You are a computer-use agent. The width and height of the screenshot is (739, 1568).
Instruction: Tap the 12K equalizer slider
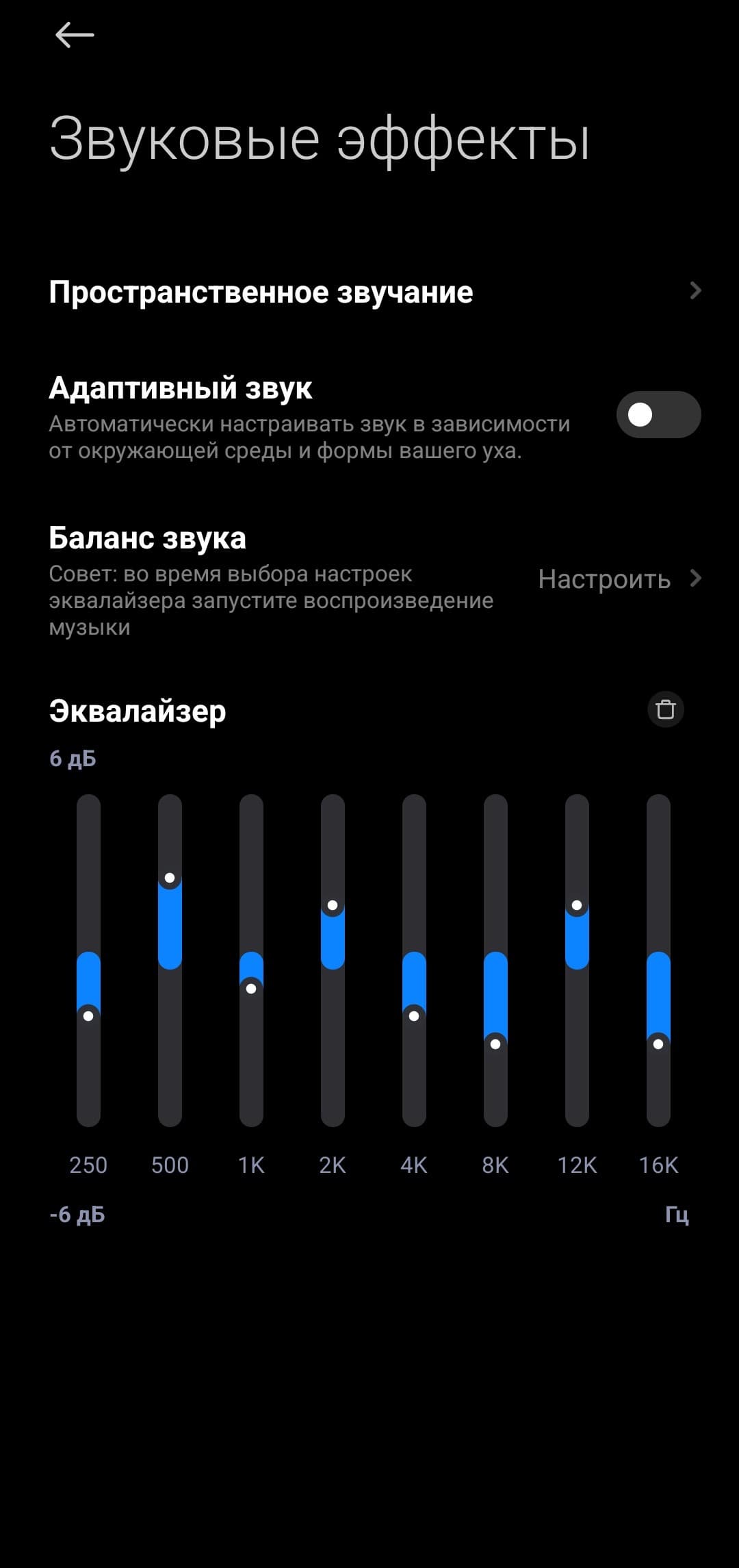coord(577,906)
